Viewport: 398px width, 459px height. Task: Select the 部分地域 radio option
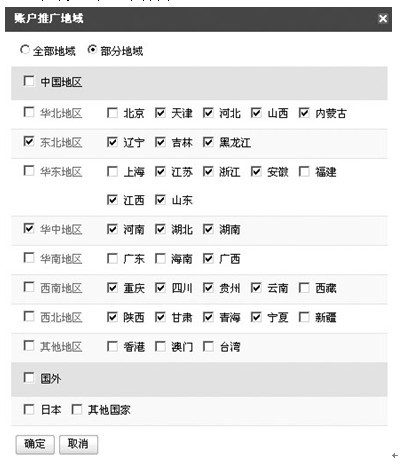[x=92, y=50]
